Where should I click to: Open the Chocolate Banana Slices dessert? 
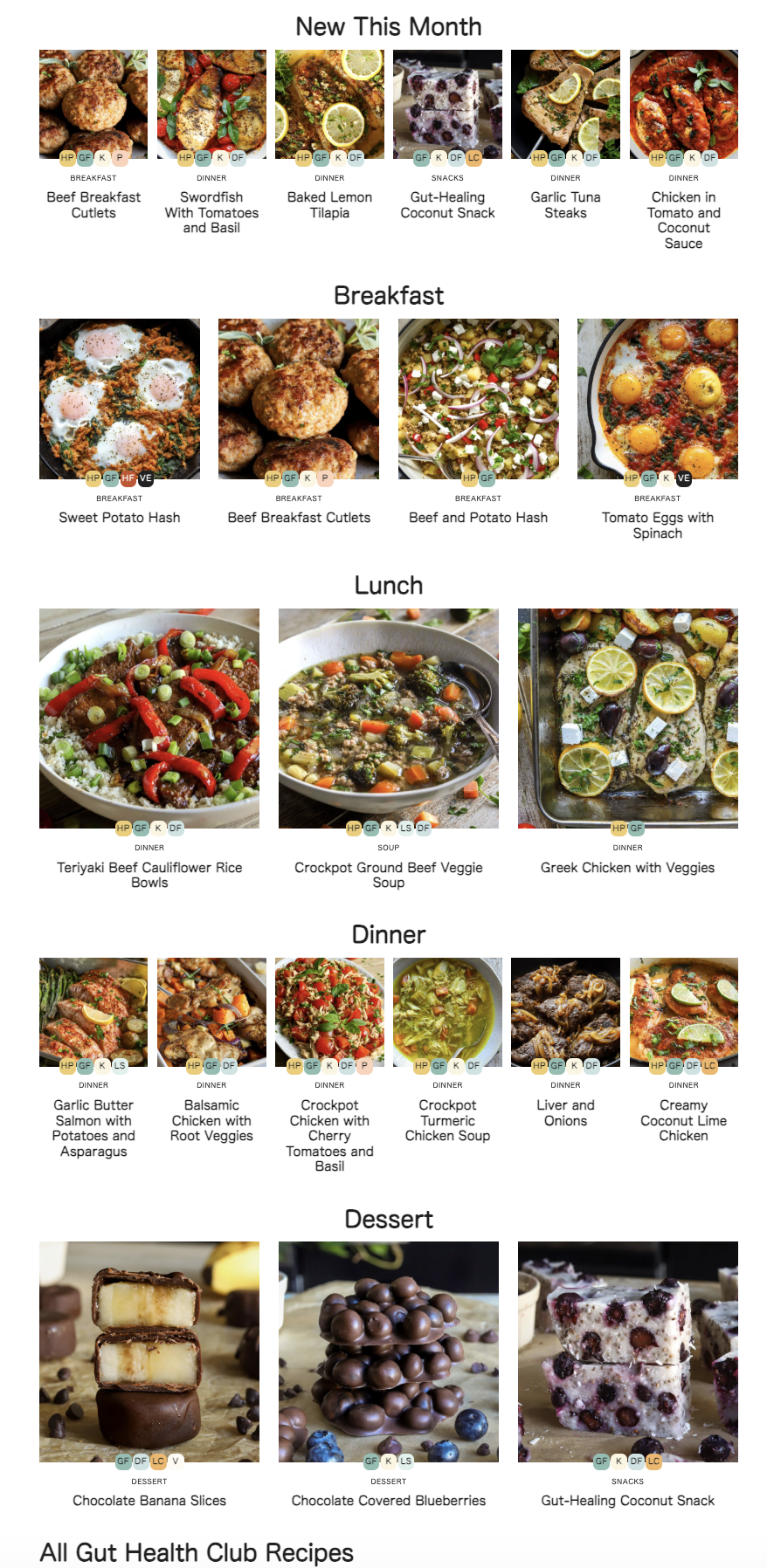[x=149, y=1501]
